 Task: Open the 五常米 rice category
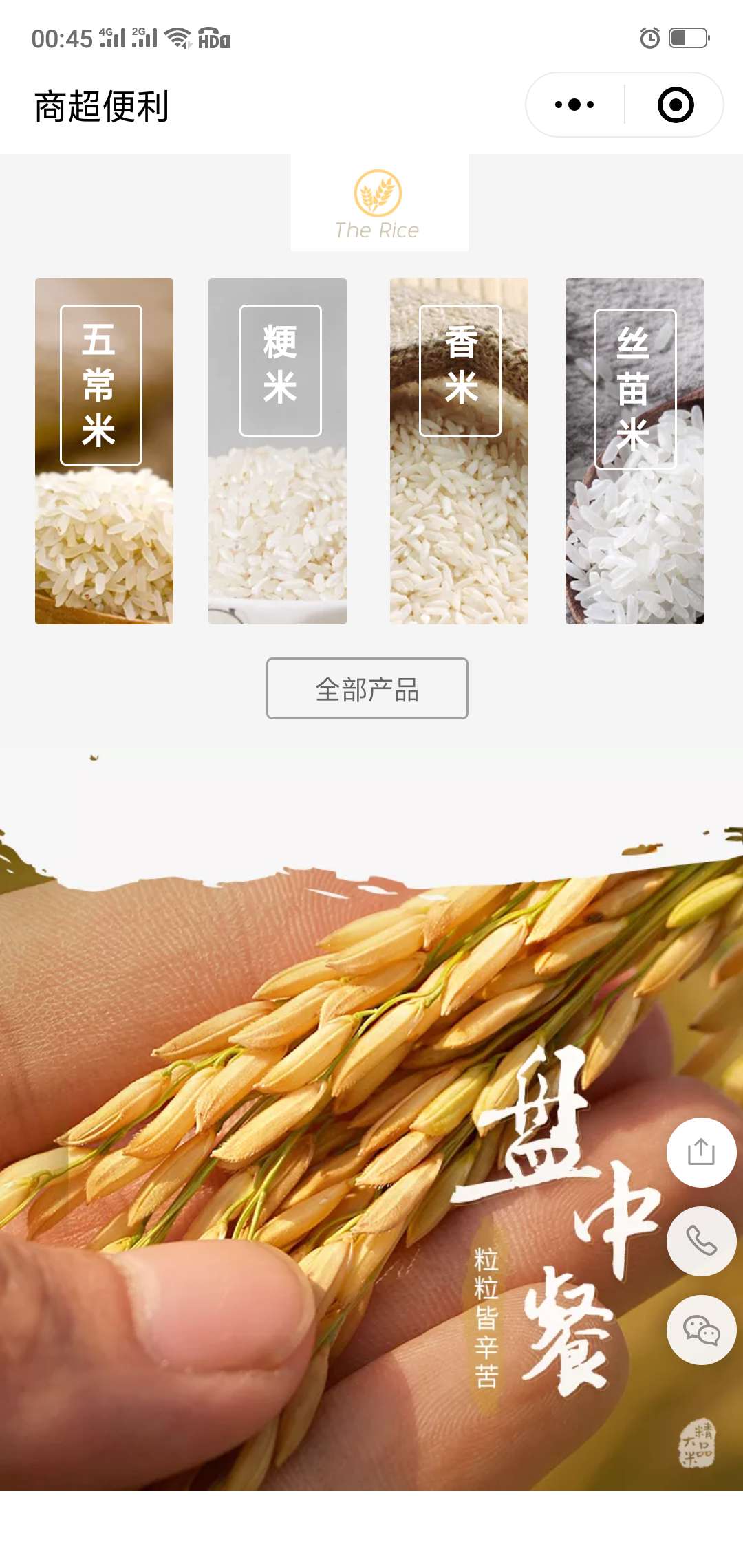(x=104, y=450)
